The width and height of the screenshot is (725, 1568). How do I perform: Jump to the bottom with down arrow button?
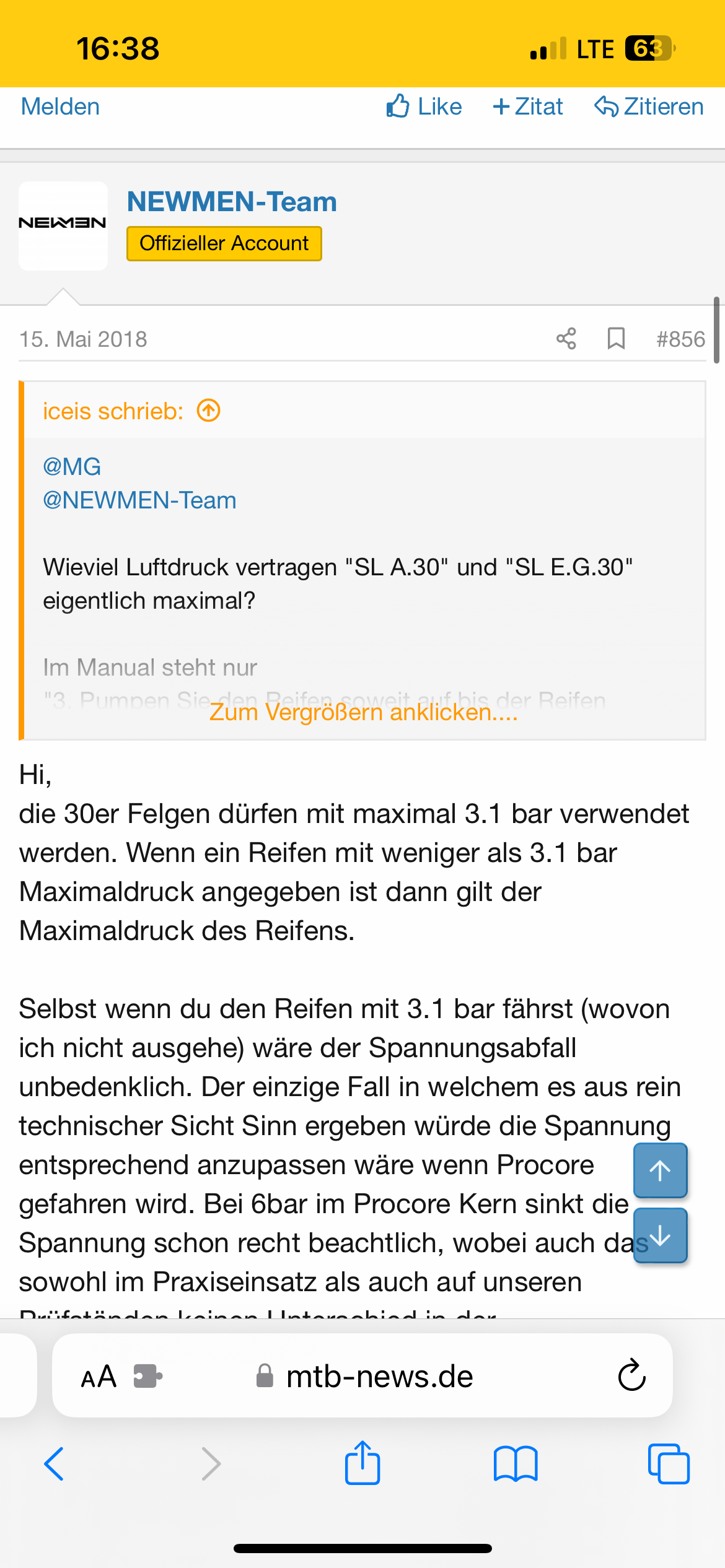(660, 1235)
